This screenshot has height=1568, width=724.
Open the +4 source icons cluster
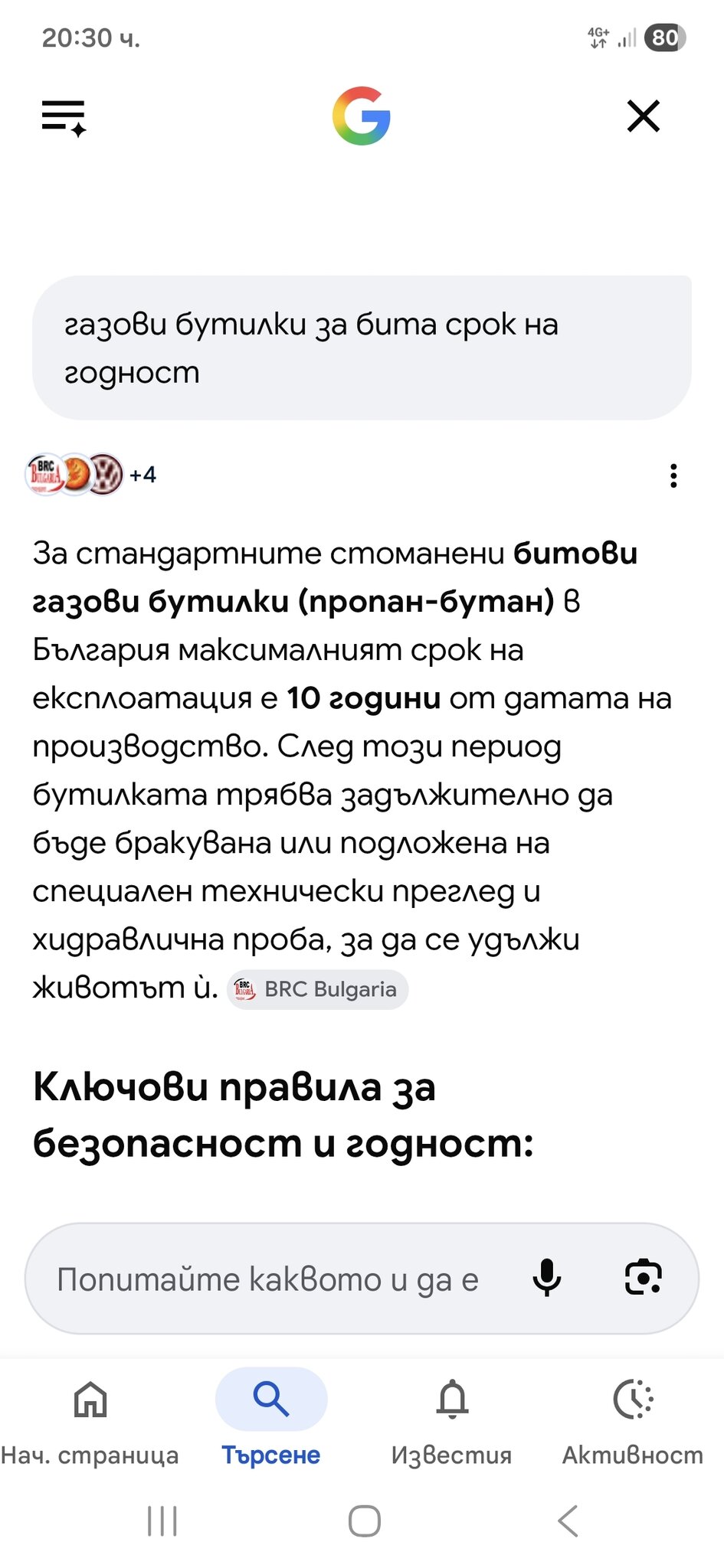[90, 475]
